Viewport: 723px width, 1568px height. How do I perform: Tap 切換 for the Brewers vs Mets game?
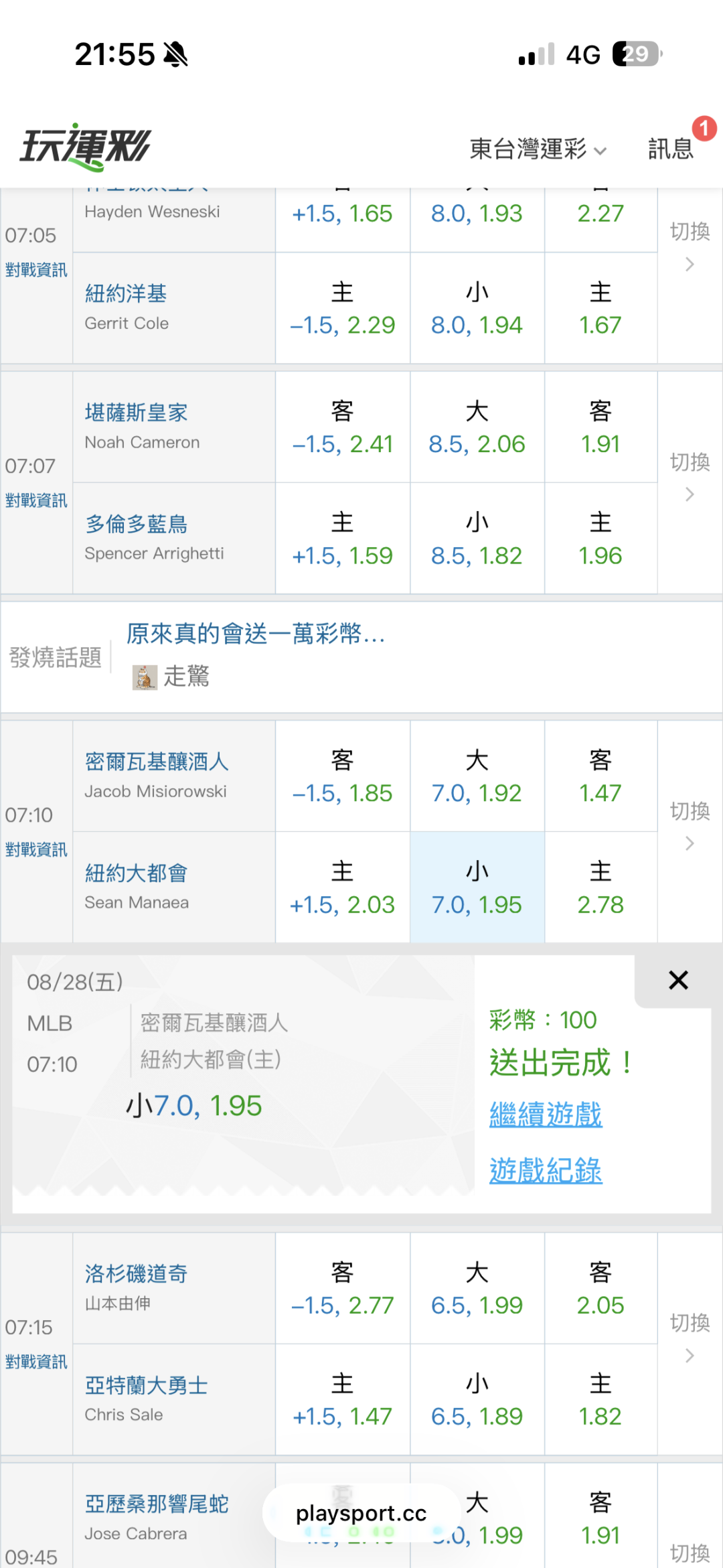[x=690, y=826]
